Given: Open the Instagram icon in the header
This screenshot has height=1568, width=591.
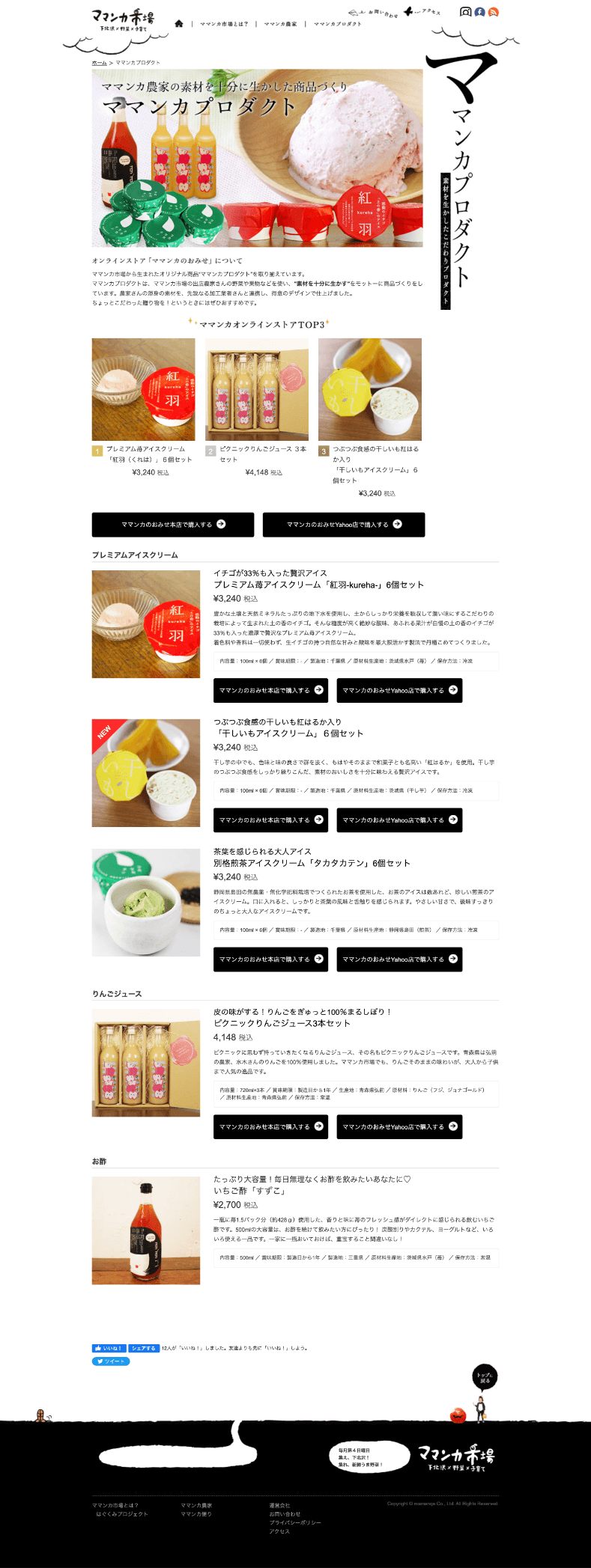Looking at the screenshot, I should tap(466, 12).
